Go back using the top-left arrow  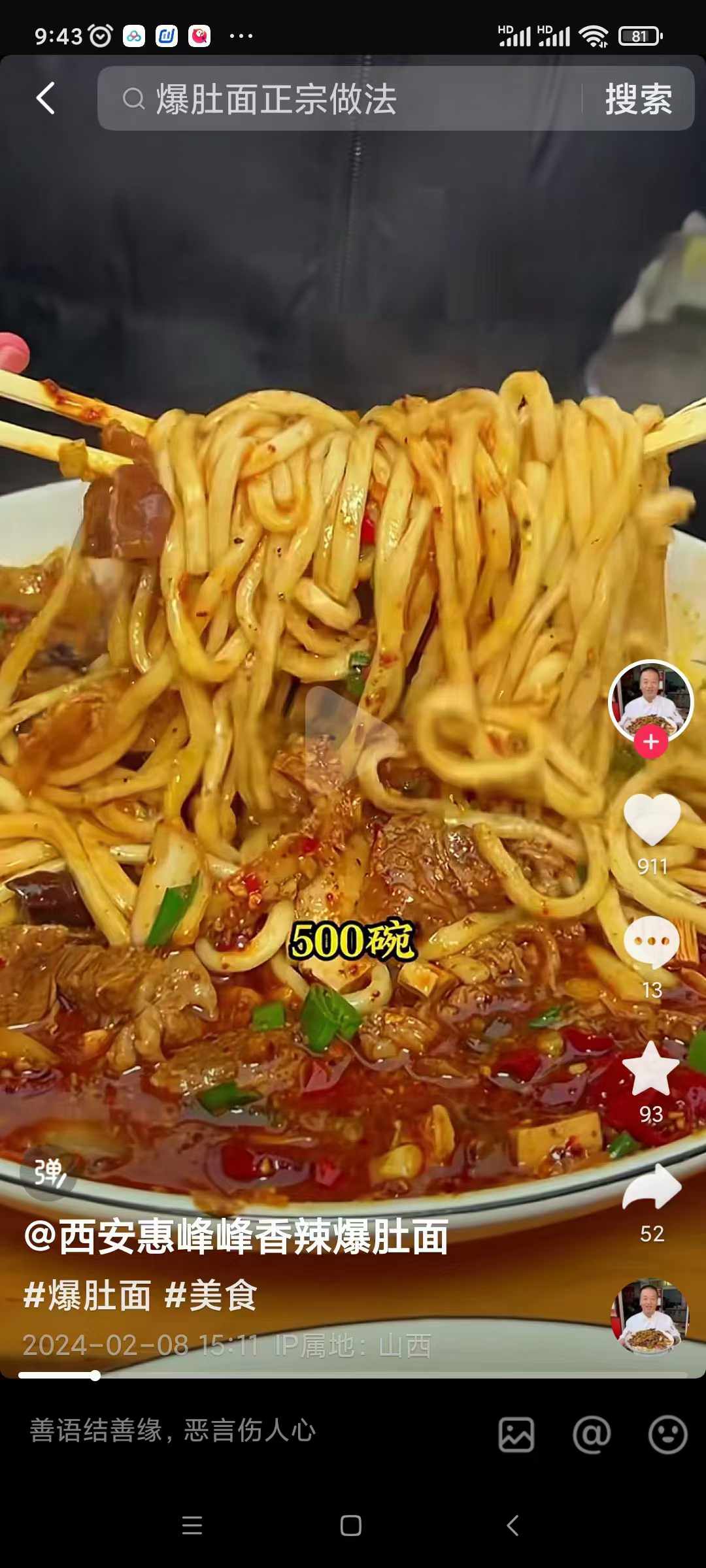point(45,99)
